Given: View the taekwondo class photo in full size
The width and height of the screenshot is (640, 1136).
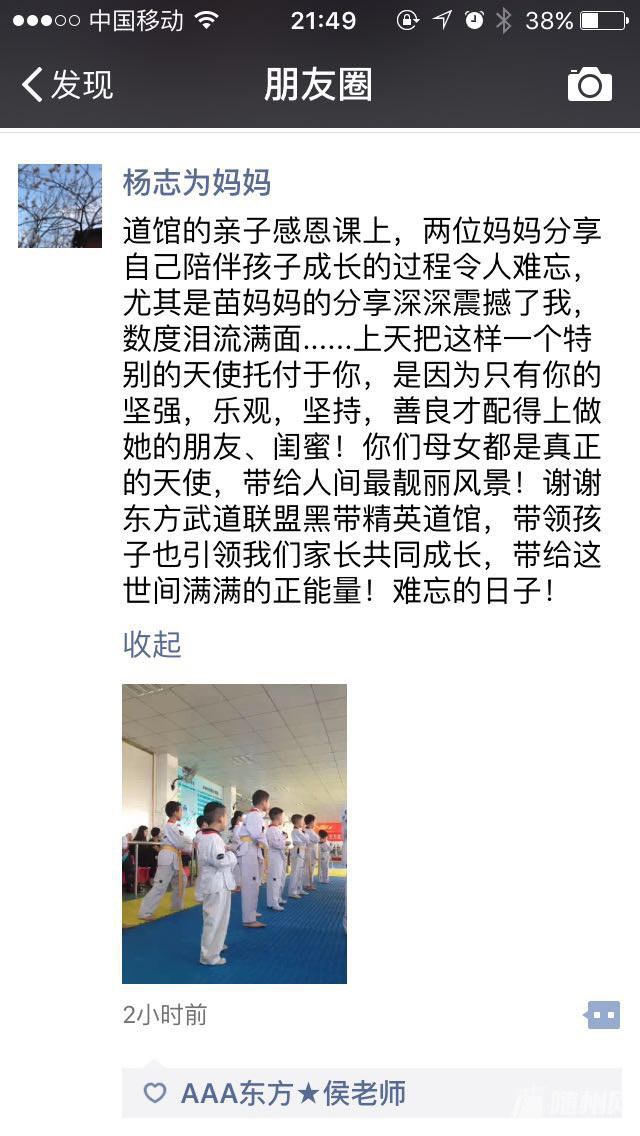Looking at the screenshot, I should pos(234,833).
